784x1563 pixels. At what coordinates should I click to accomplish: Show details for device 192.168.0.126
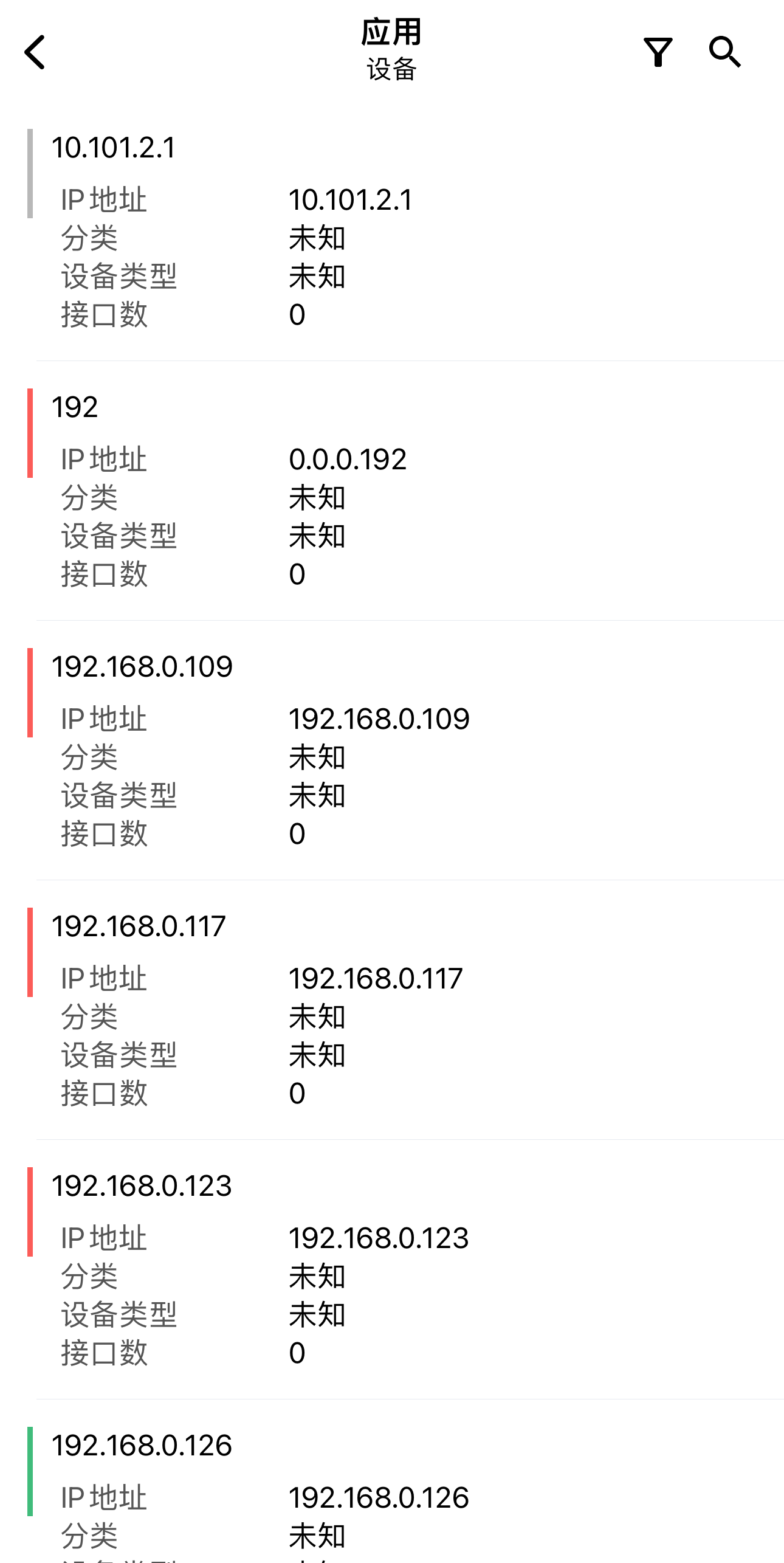pyautogui.click(x=142, y=1446)
